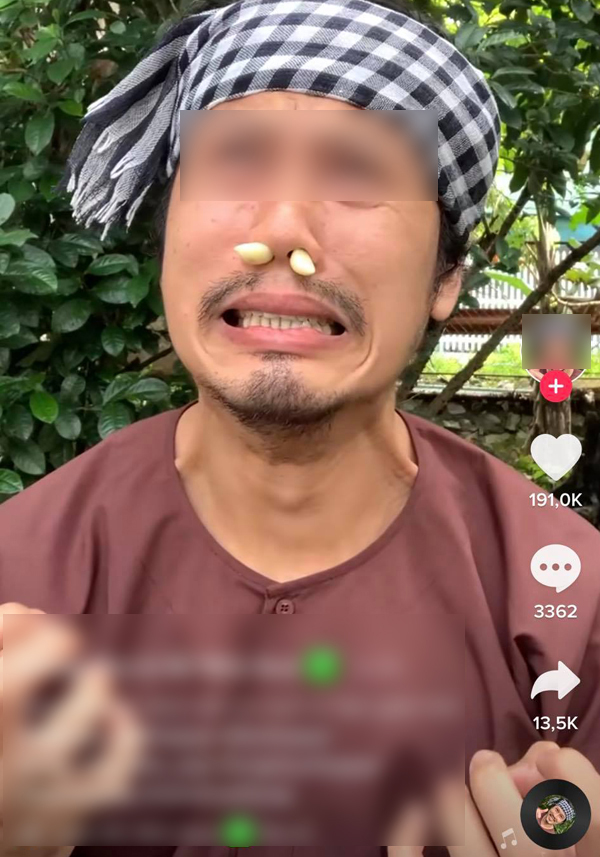Open the comments bubble with 3362 comments
Screen dimensions: 600x857
click(555, 568)
